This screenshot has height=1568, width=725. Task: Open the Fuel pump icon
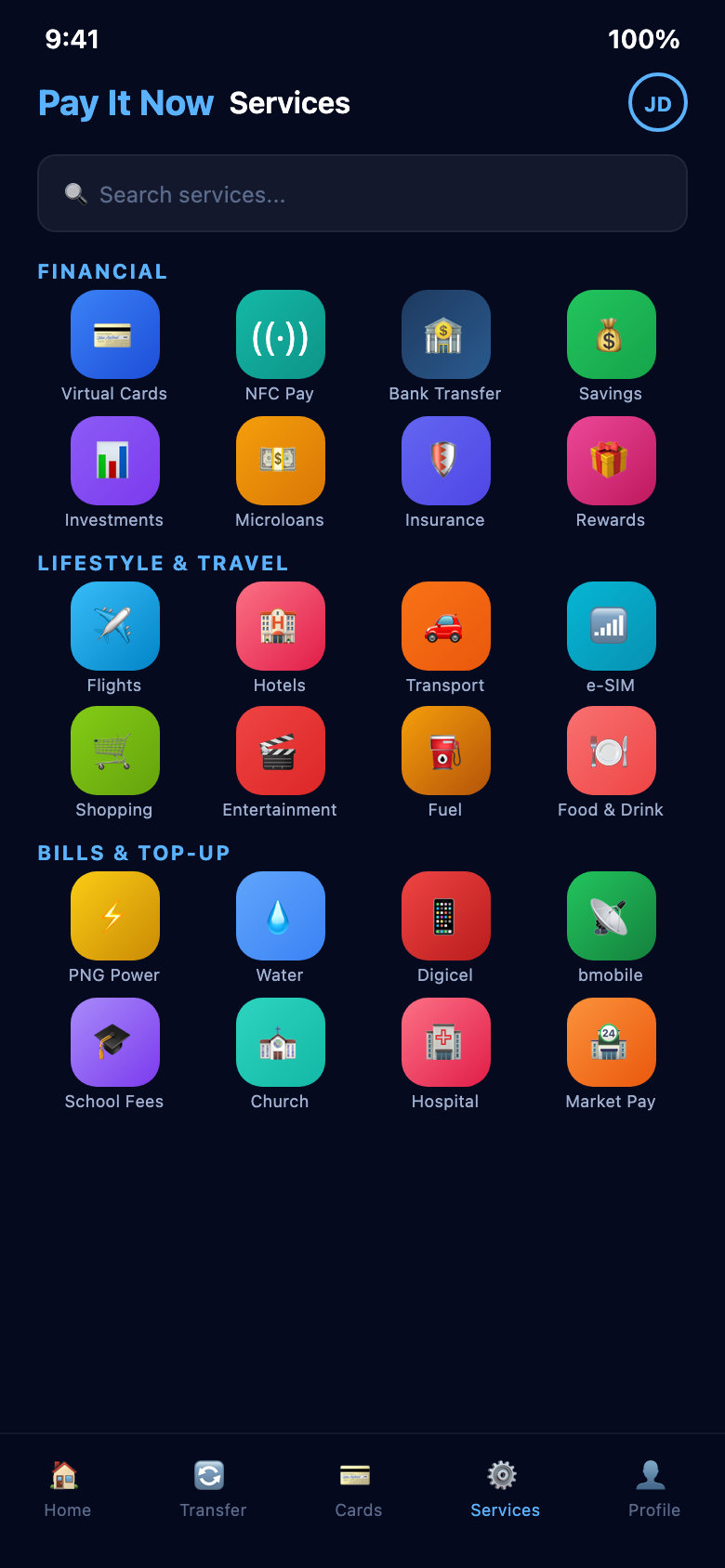click(x=445, y=751)
